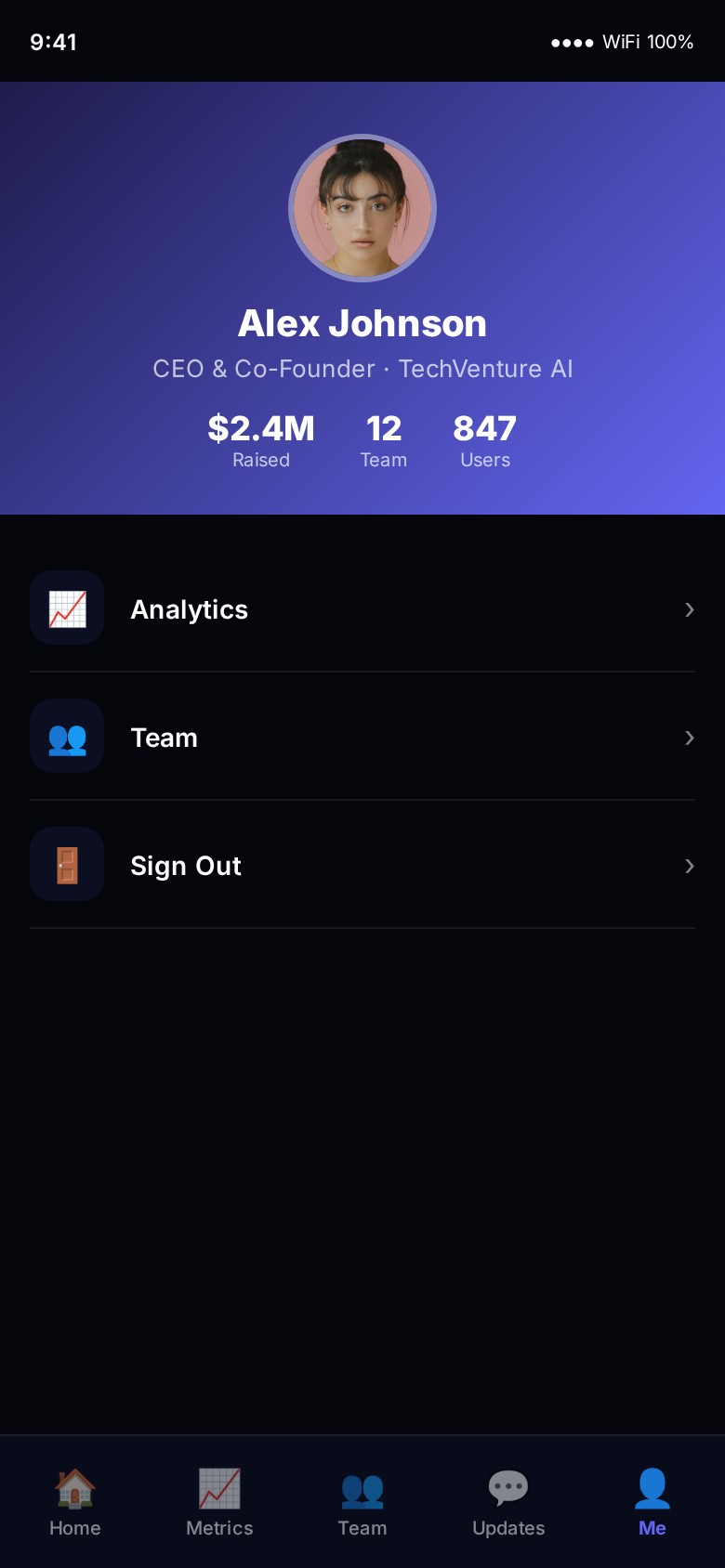Open the Analytics row
Screen dimensions: 725x1568
pos(362,609)
